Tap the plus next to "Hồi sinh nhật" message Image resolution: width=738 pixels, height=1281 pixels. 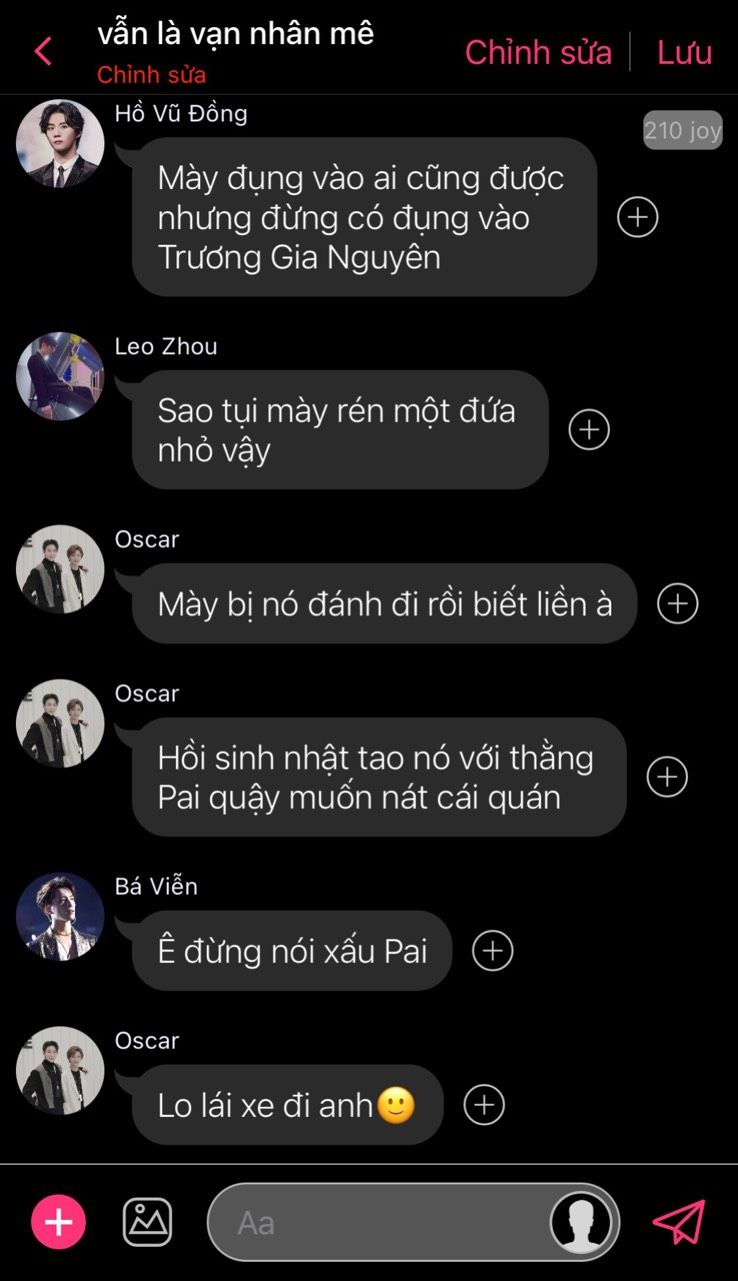[667, 776]
